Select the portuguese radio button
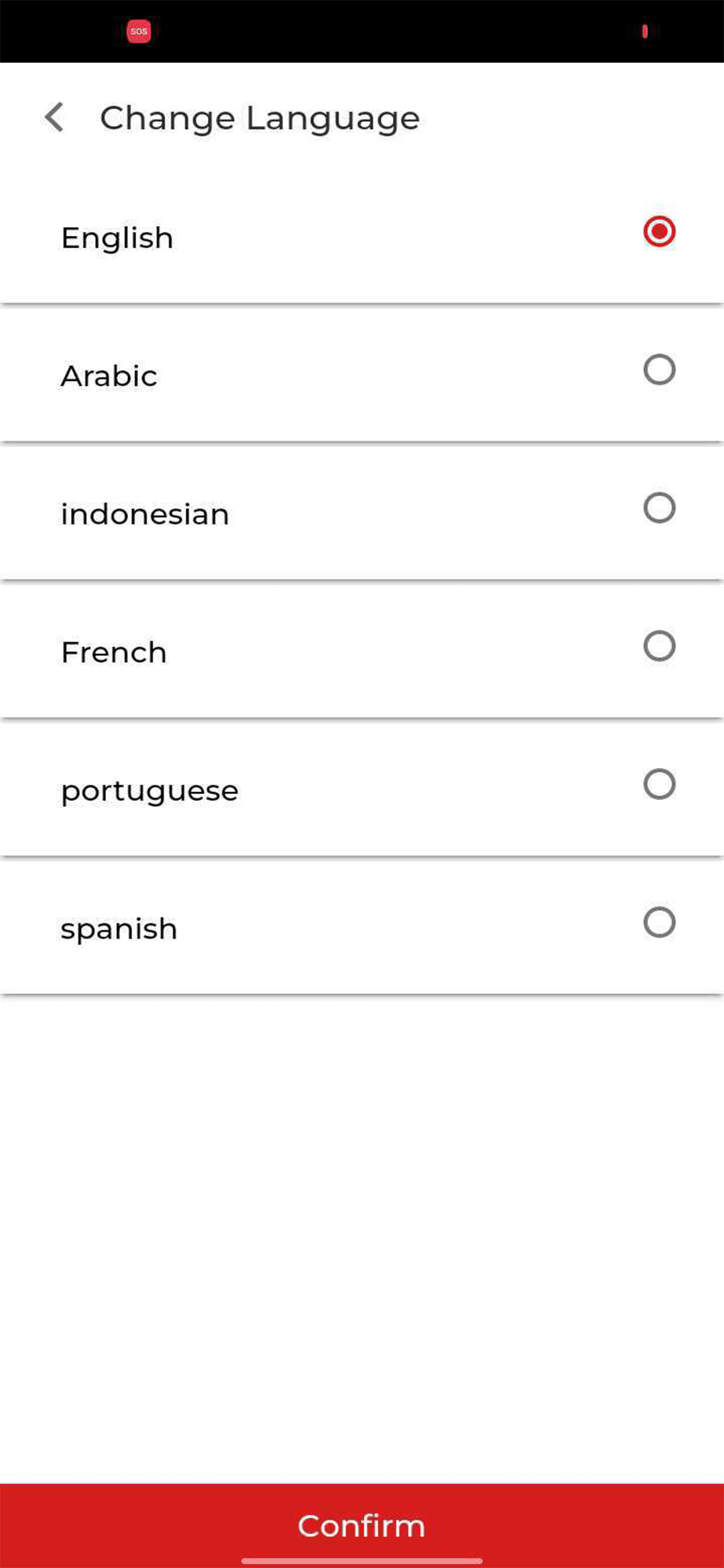Image resolution: width=724 pixels, height=1568 pixels. [659, 784]
